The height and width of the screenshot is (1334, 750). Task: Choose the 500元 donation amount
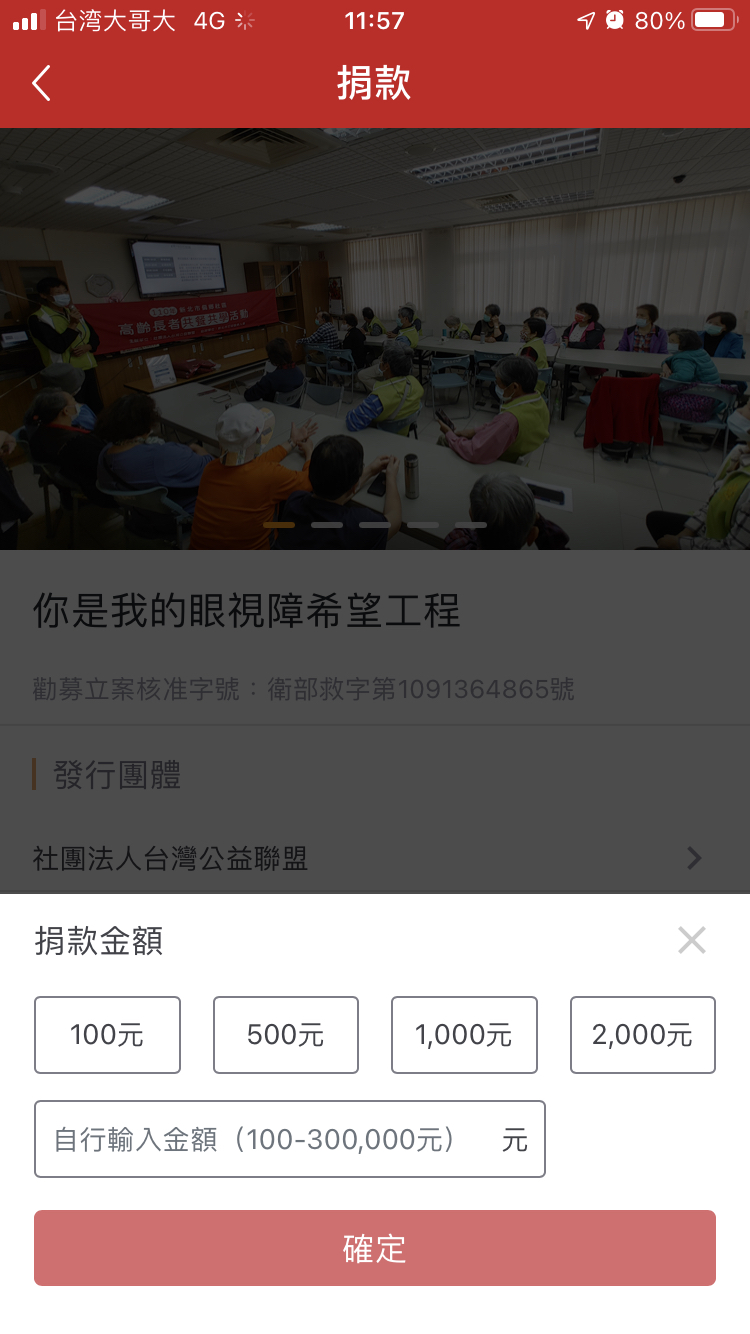point(285,1035)
